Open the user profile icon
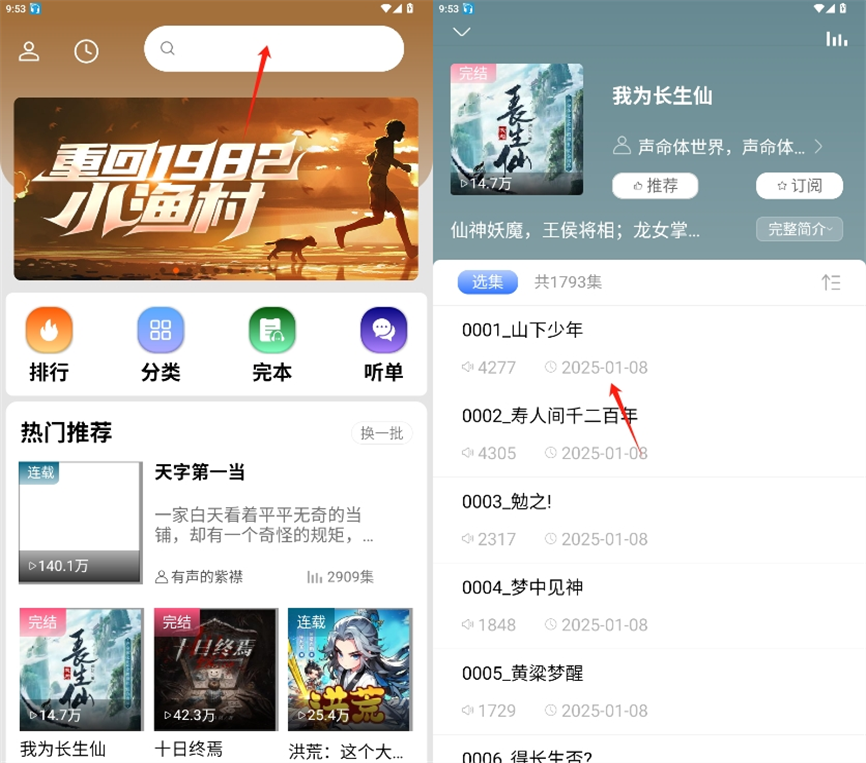866x763 pixels. click(29, 51)
